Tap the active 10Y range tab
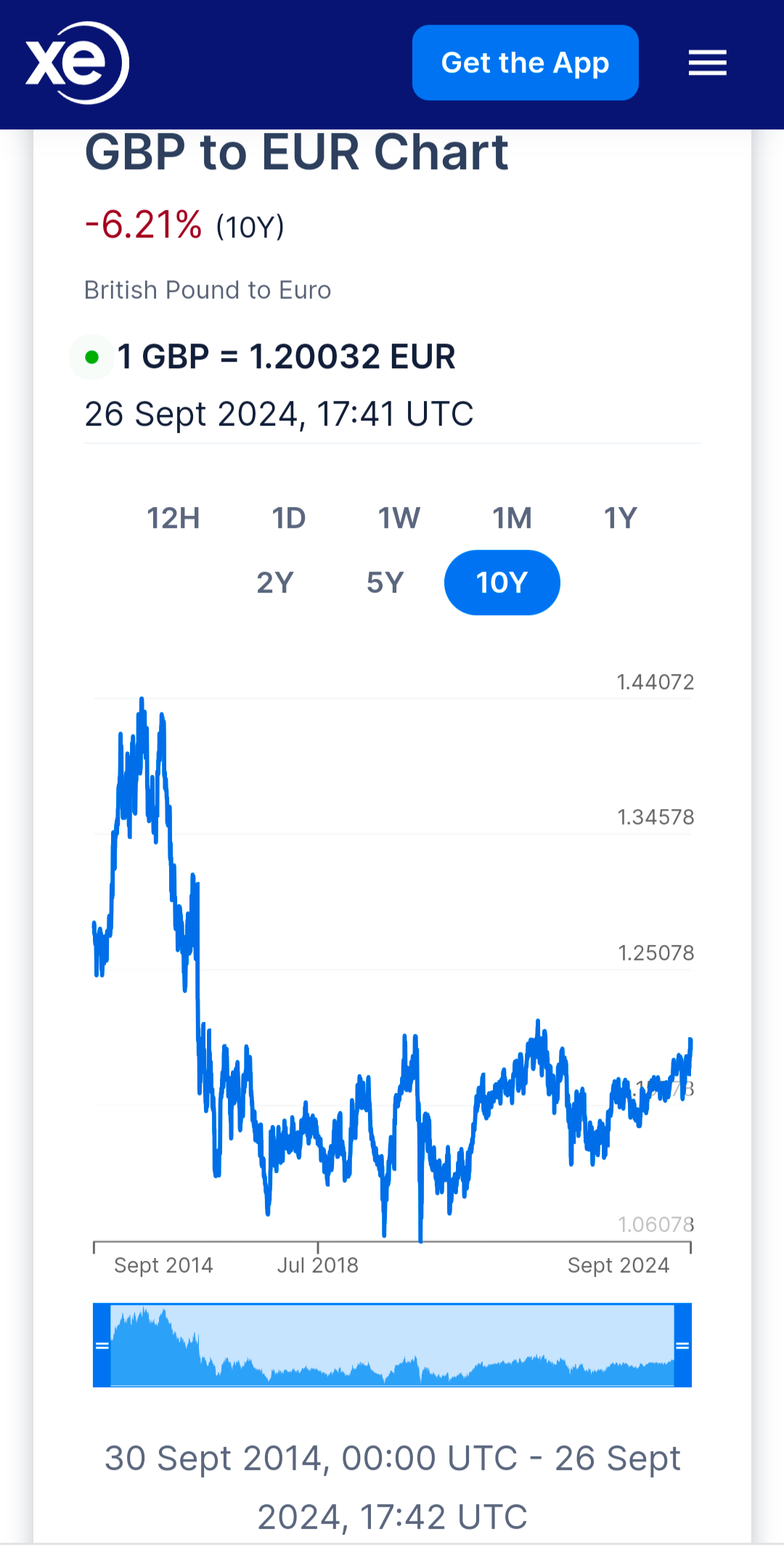 tap(502, 582)
